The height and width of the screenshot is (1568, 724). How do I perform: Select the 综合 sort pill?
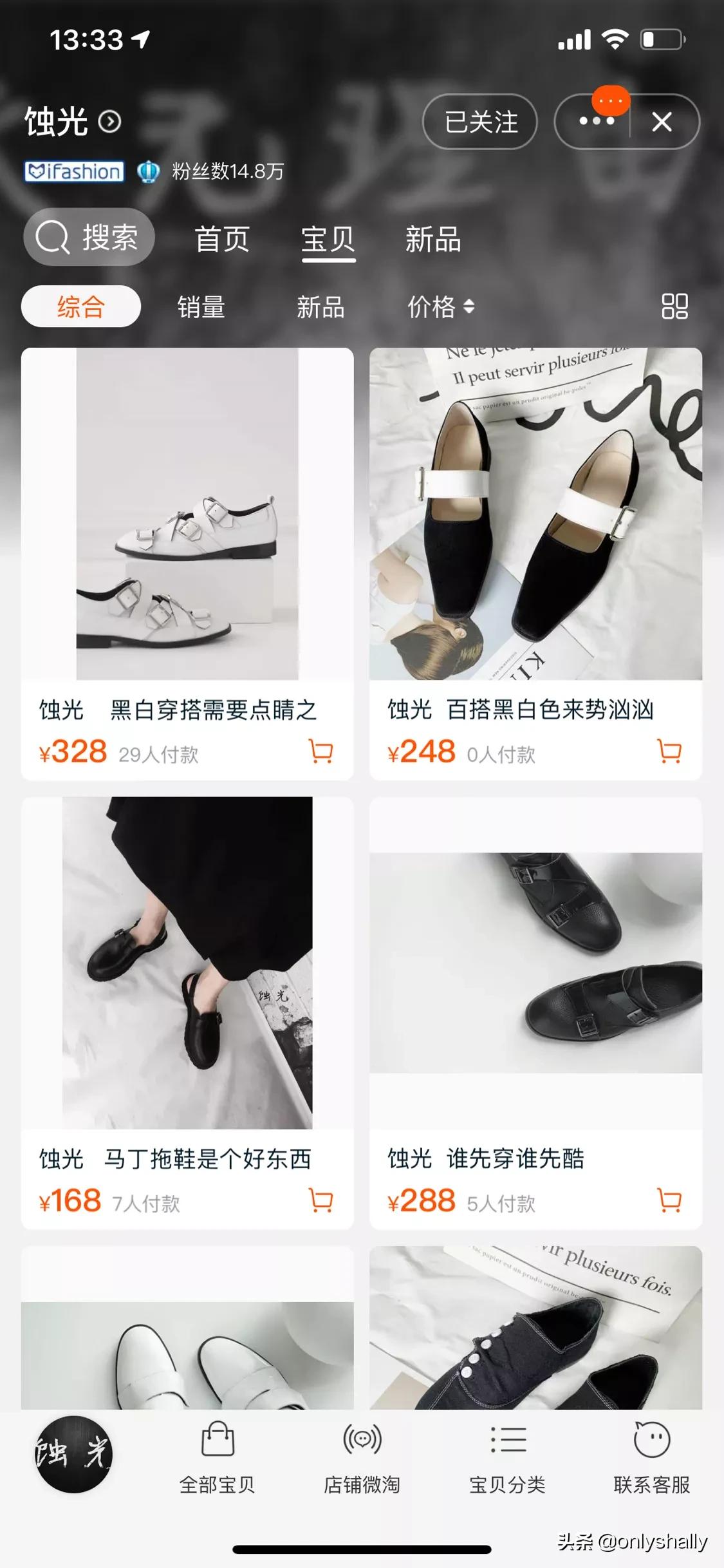click(x=82, y=308)
